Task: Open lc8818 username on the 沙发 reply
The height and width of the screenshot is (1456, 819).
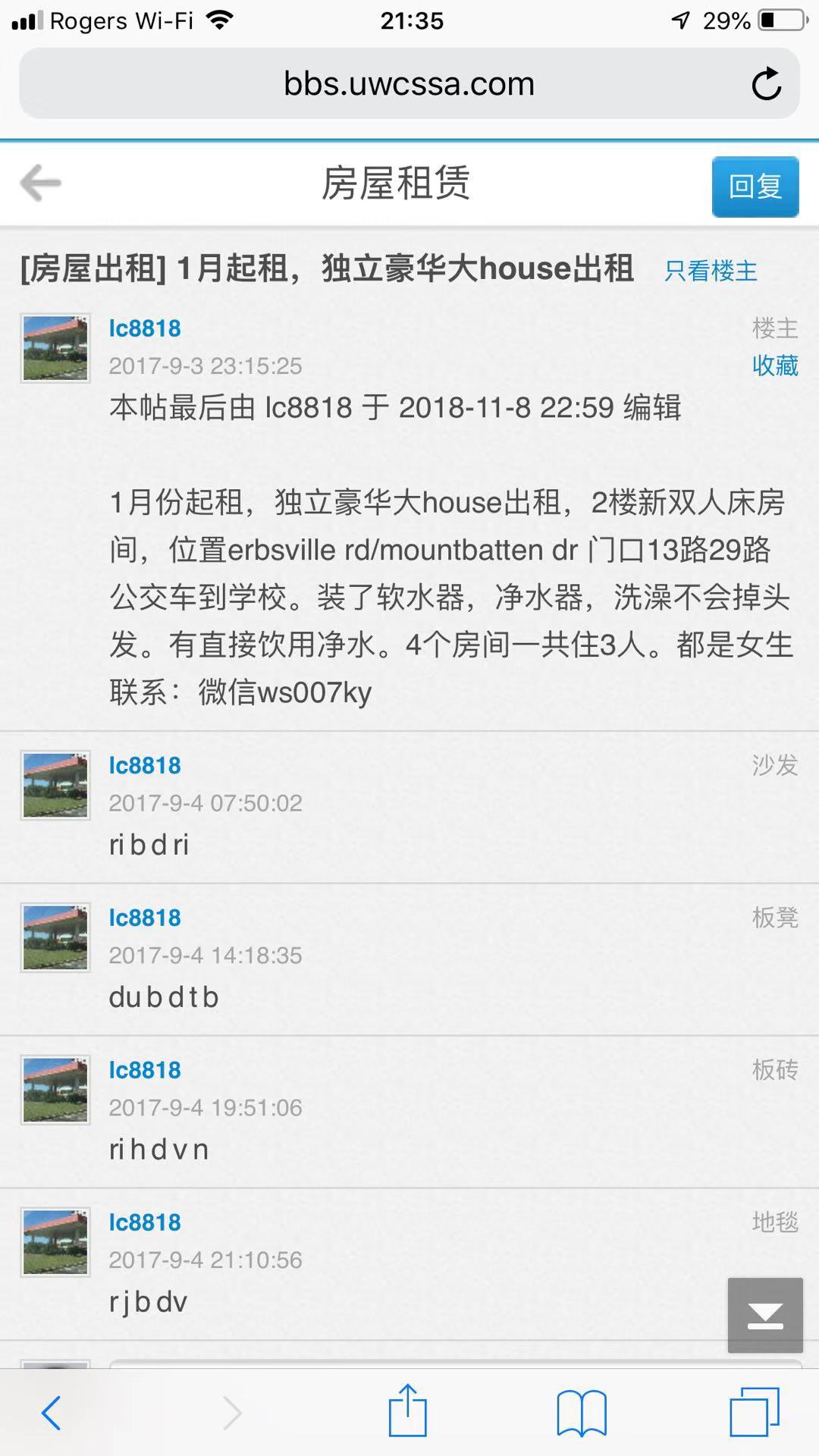Action: click(x=145, y=766)
